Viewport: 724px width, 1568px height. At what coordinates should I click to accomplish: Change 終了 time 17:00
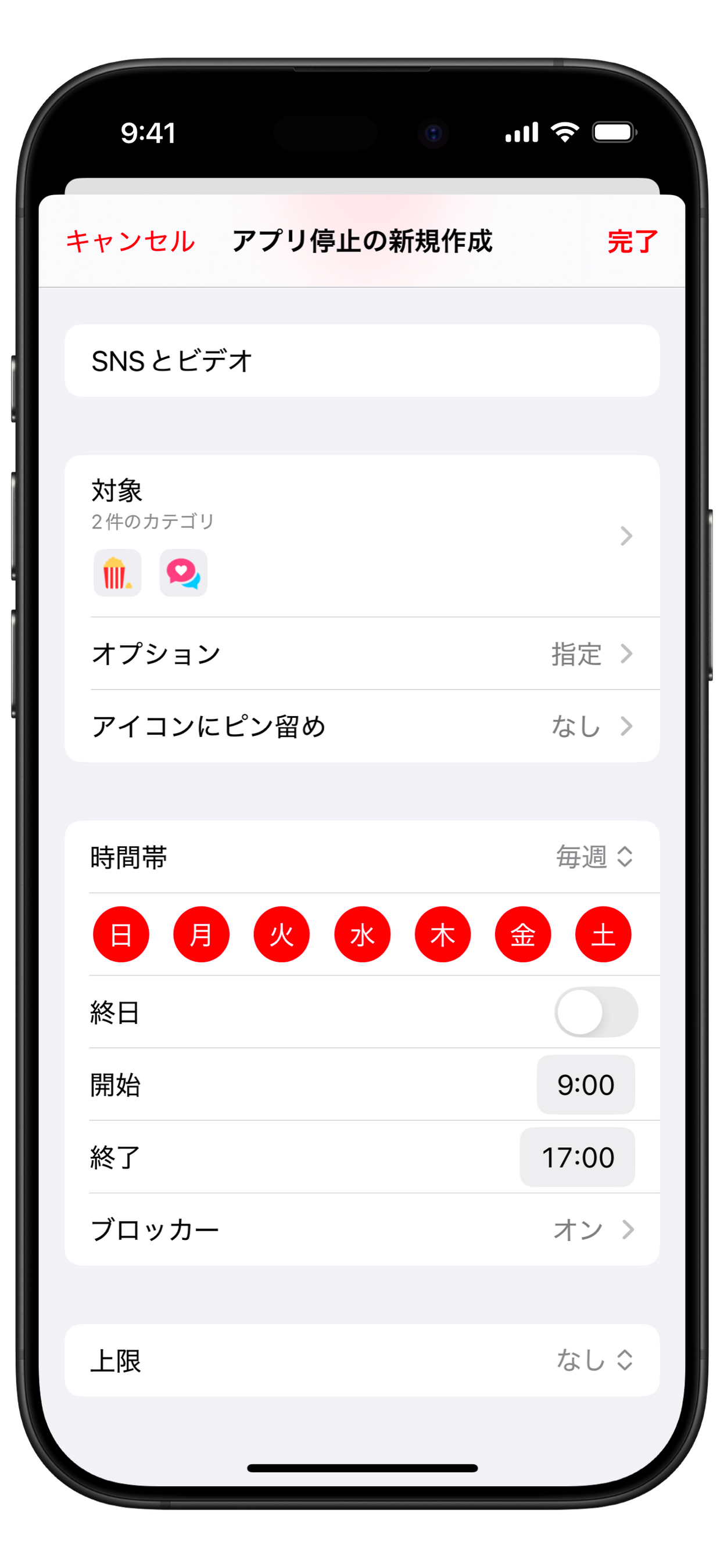577,1157
